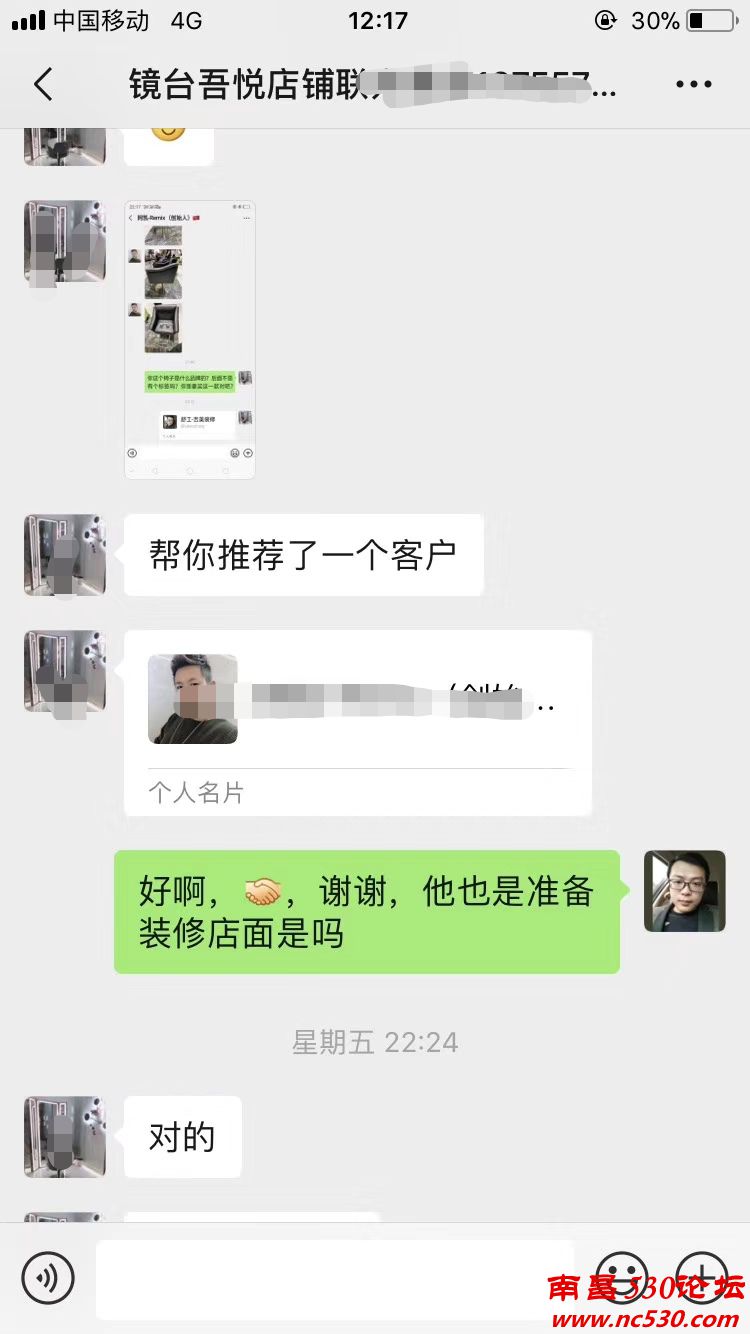
Task: Open the shared screenshot image
Action: click(x=189, y=340)
